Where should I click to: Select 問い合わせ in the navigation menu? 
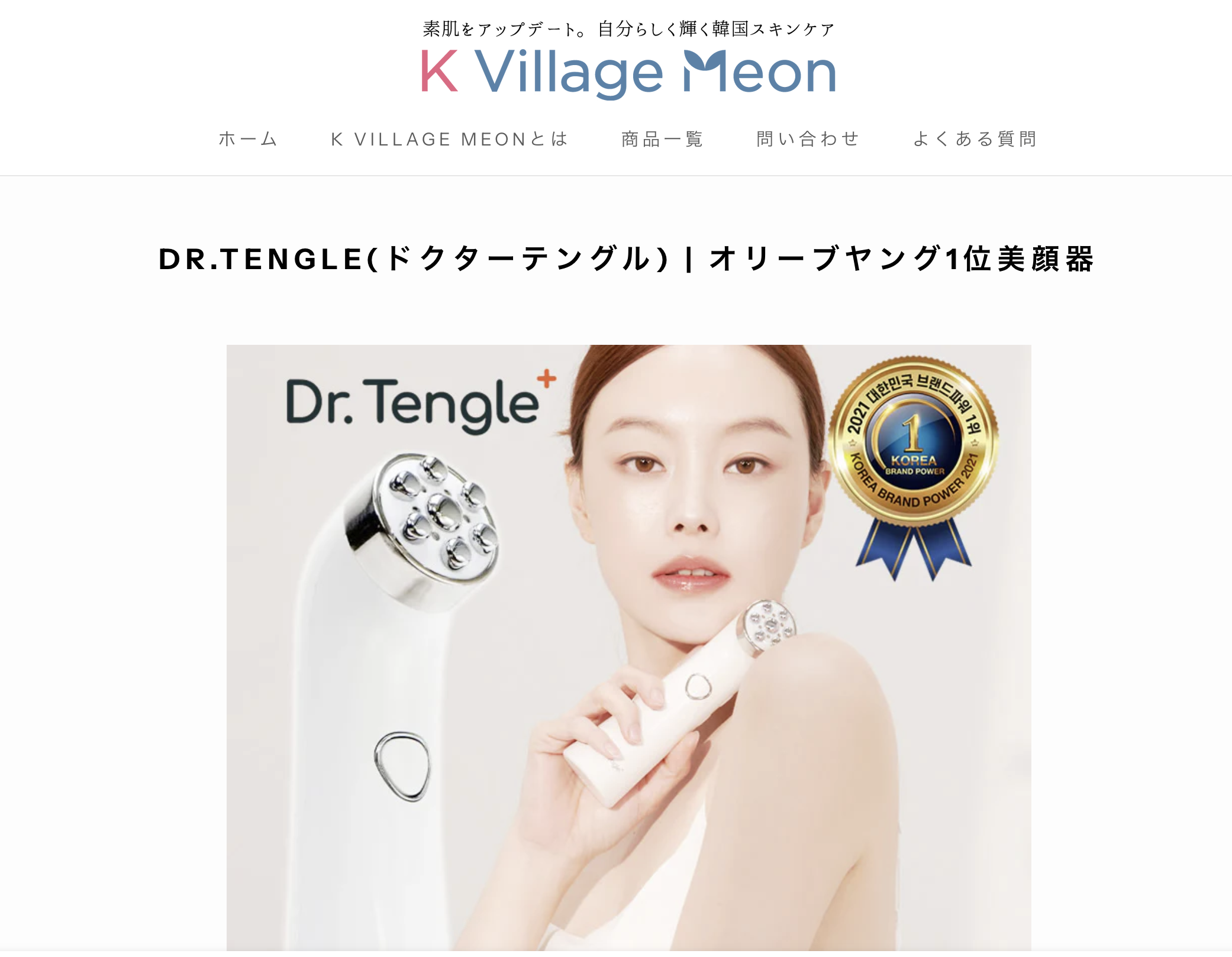click(x=808, y=139)
